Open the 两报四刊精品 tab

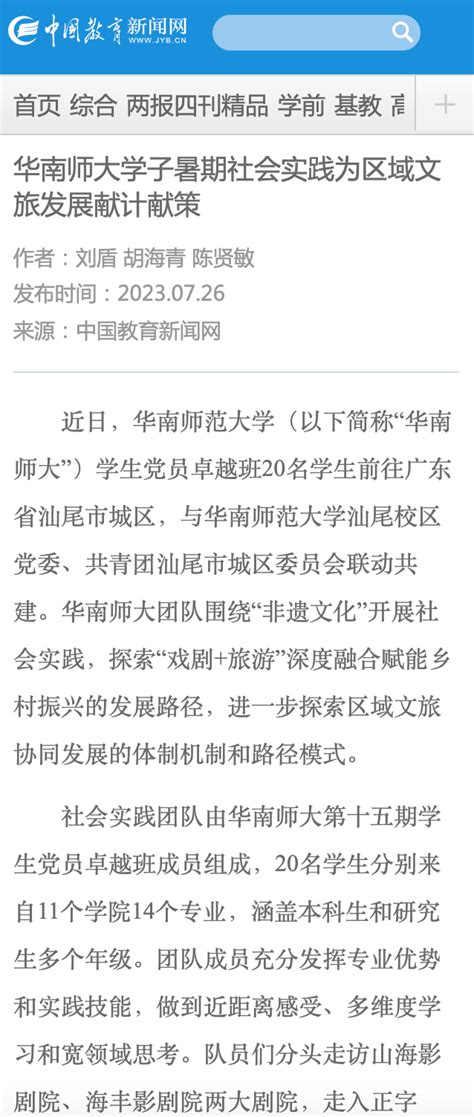click(x=197, y=105)
